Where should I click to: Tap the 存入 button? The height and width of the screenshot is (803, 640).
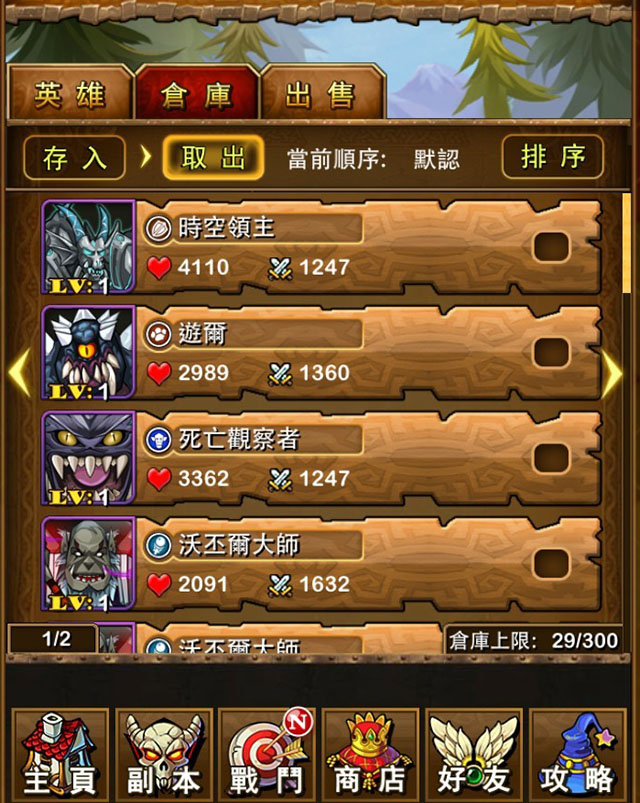point(75,158)
